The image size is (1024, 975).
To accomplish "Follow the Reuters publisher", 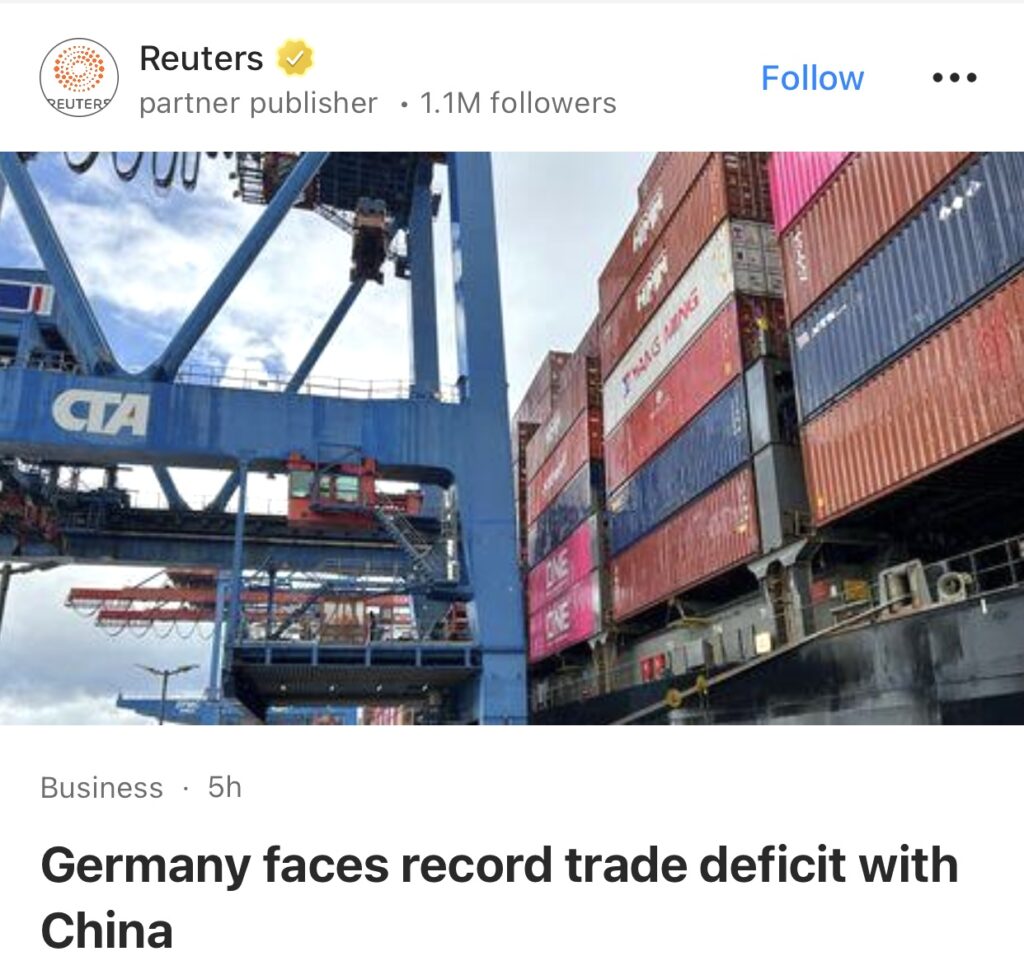I will click(x=811, y=78).
